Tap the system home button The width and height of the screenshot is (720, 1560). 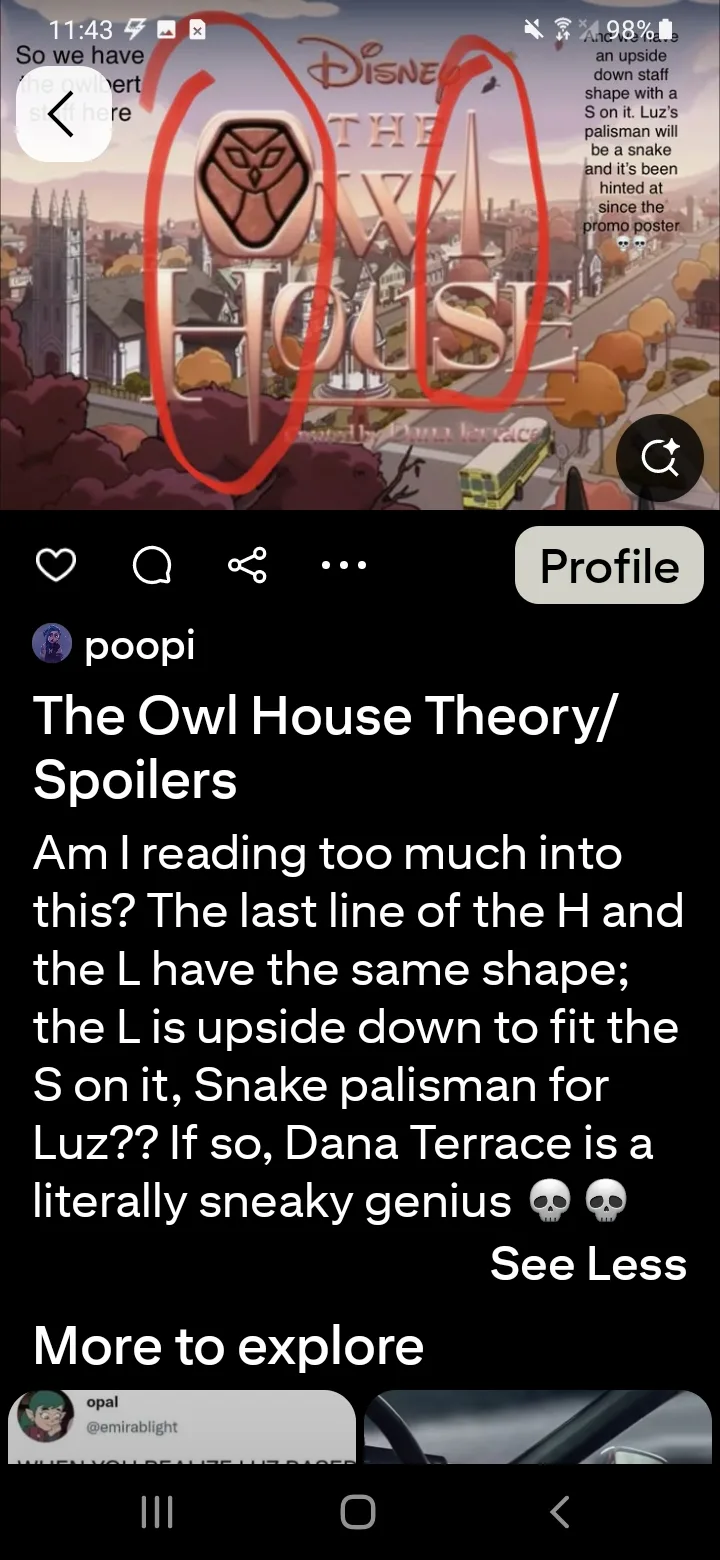coord(358,1512)
